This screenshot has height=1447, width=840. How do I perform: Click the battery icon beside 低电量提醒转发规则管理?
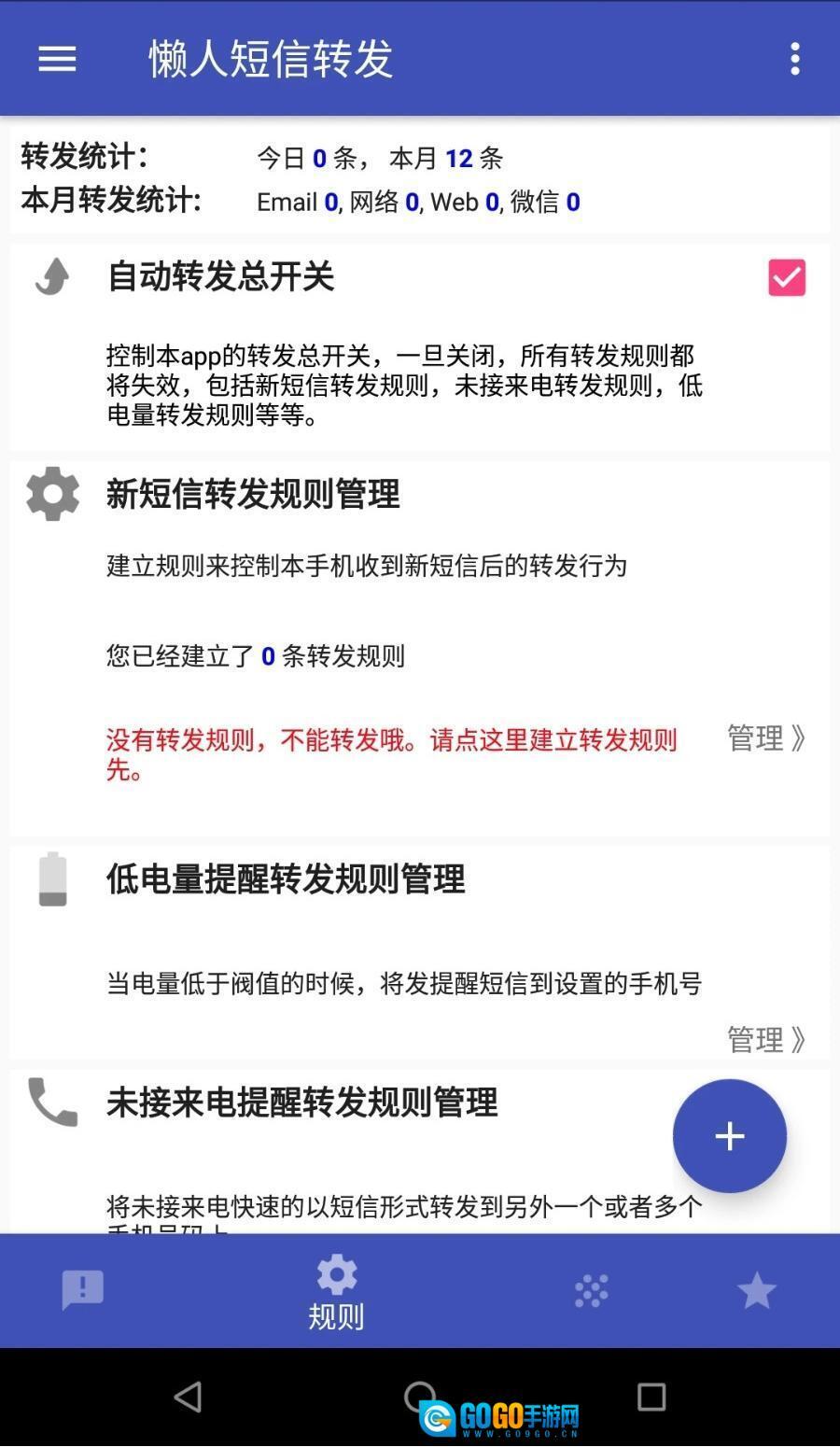coord(52,878)
